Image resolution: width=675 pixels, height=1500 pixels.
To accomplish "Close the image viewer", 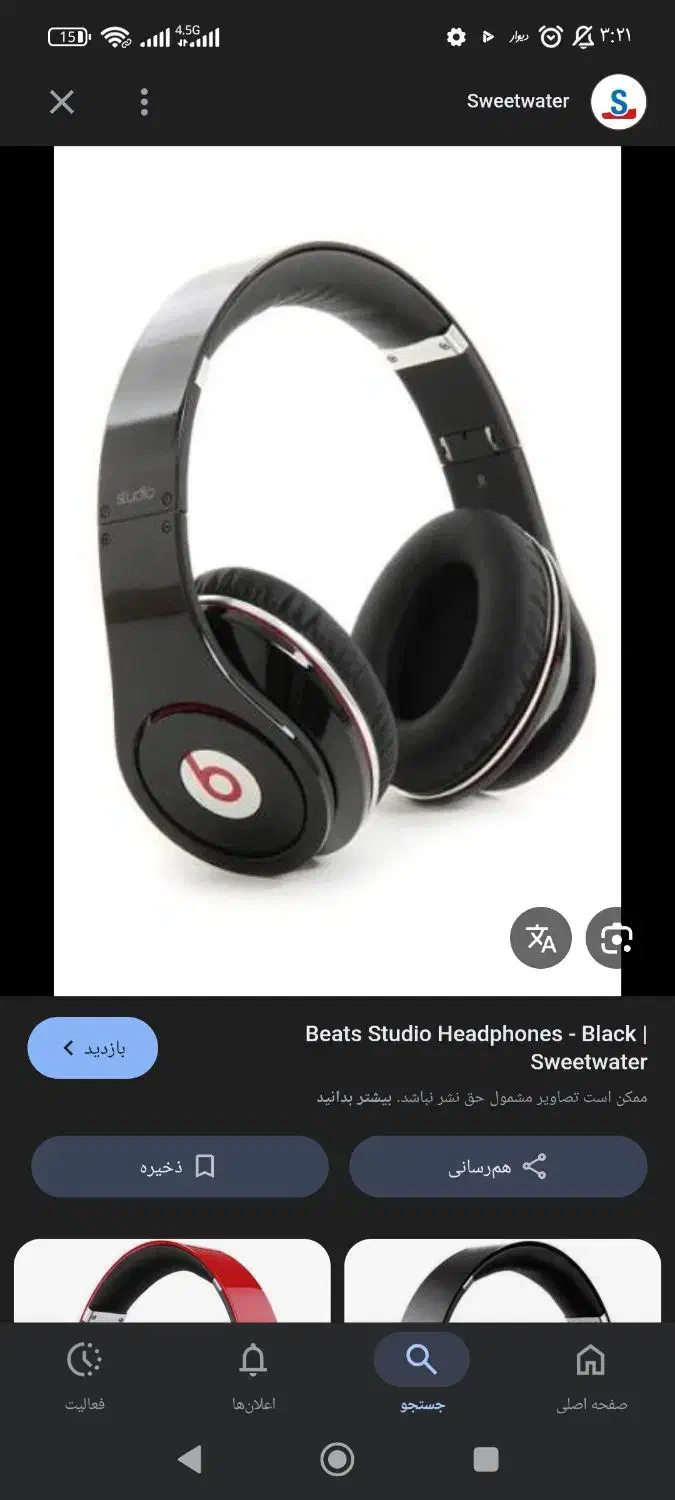I will (x=62, y=102).
